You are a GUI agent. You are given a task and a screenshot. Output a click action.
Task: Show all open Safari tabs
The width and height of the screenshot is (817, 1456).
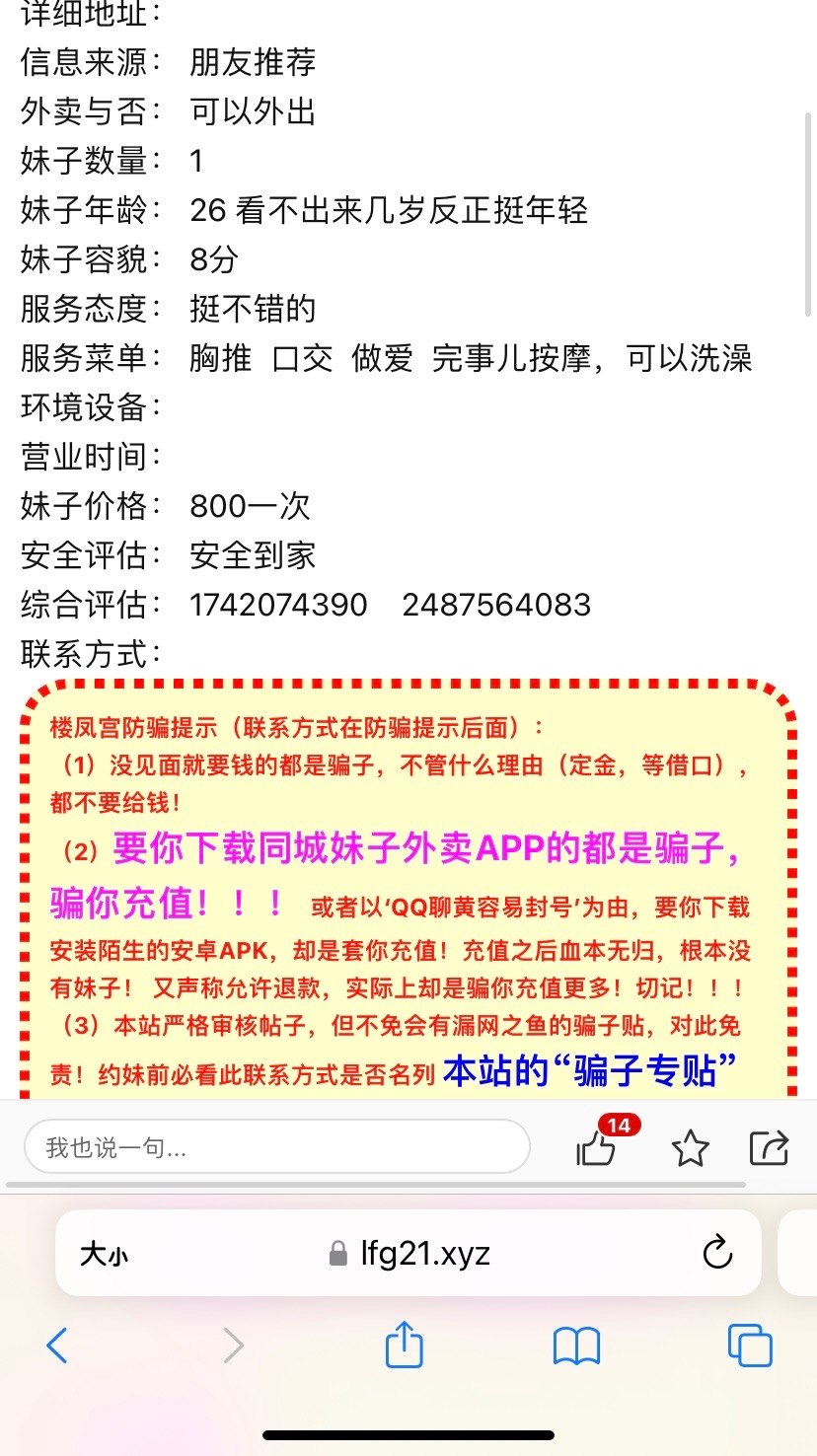(749, 1346)
